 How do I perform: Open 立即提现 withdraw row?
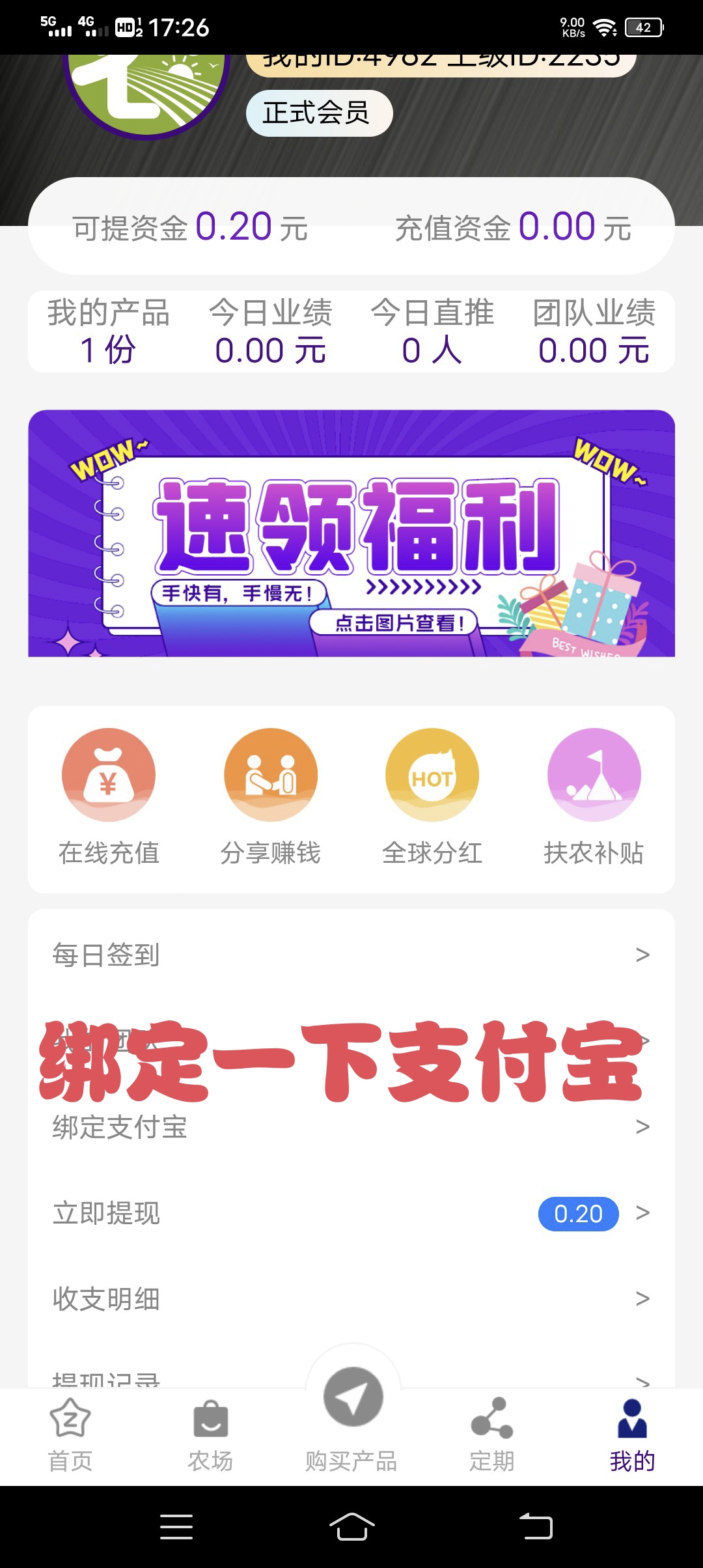pos(351,1213)
